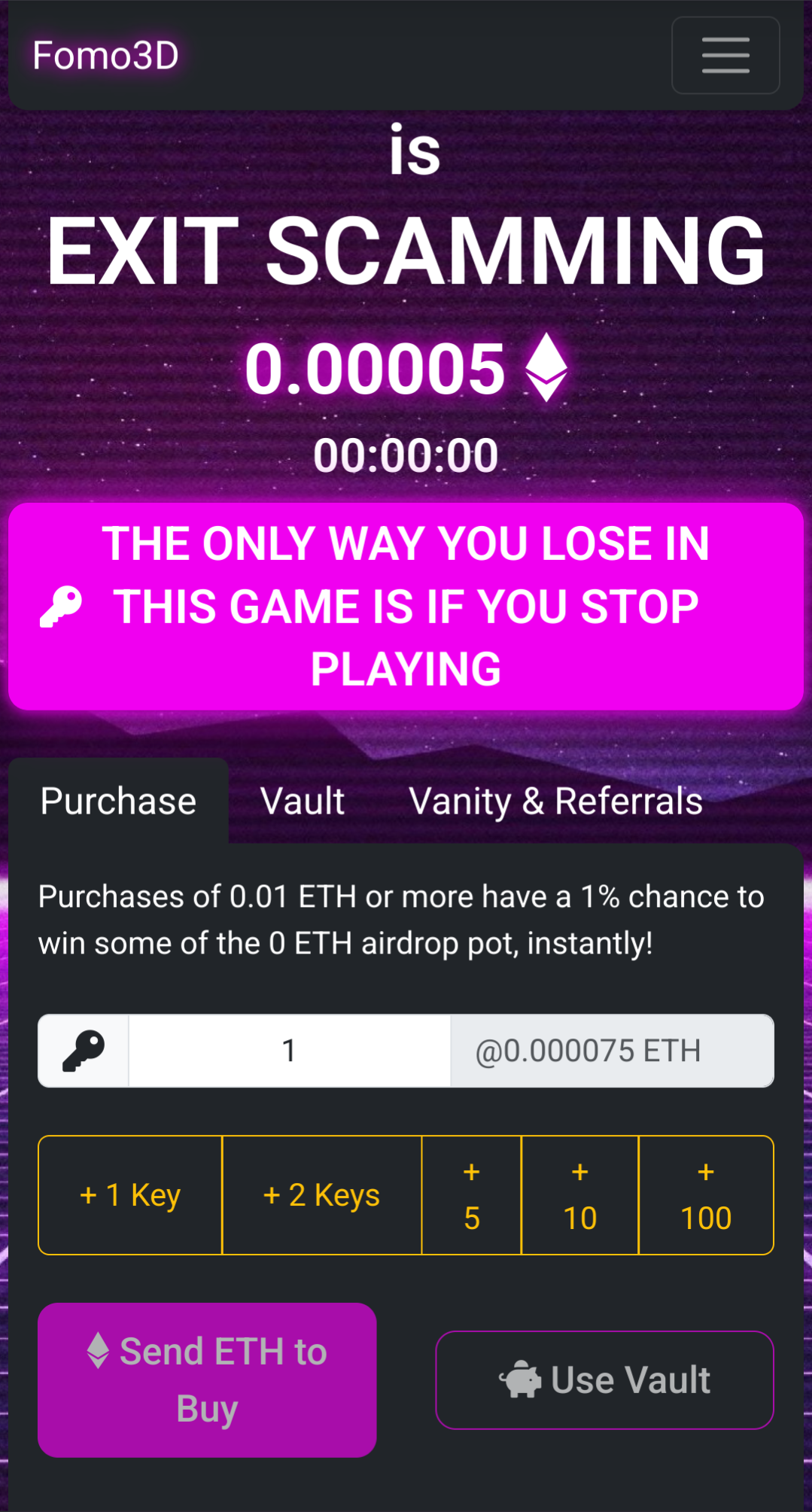Screen dimensions: 812x1512
Task: Add 1 key to the purchase
Action: [130, 1195]
